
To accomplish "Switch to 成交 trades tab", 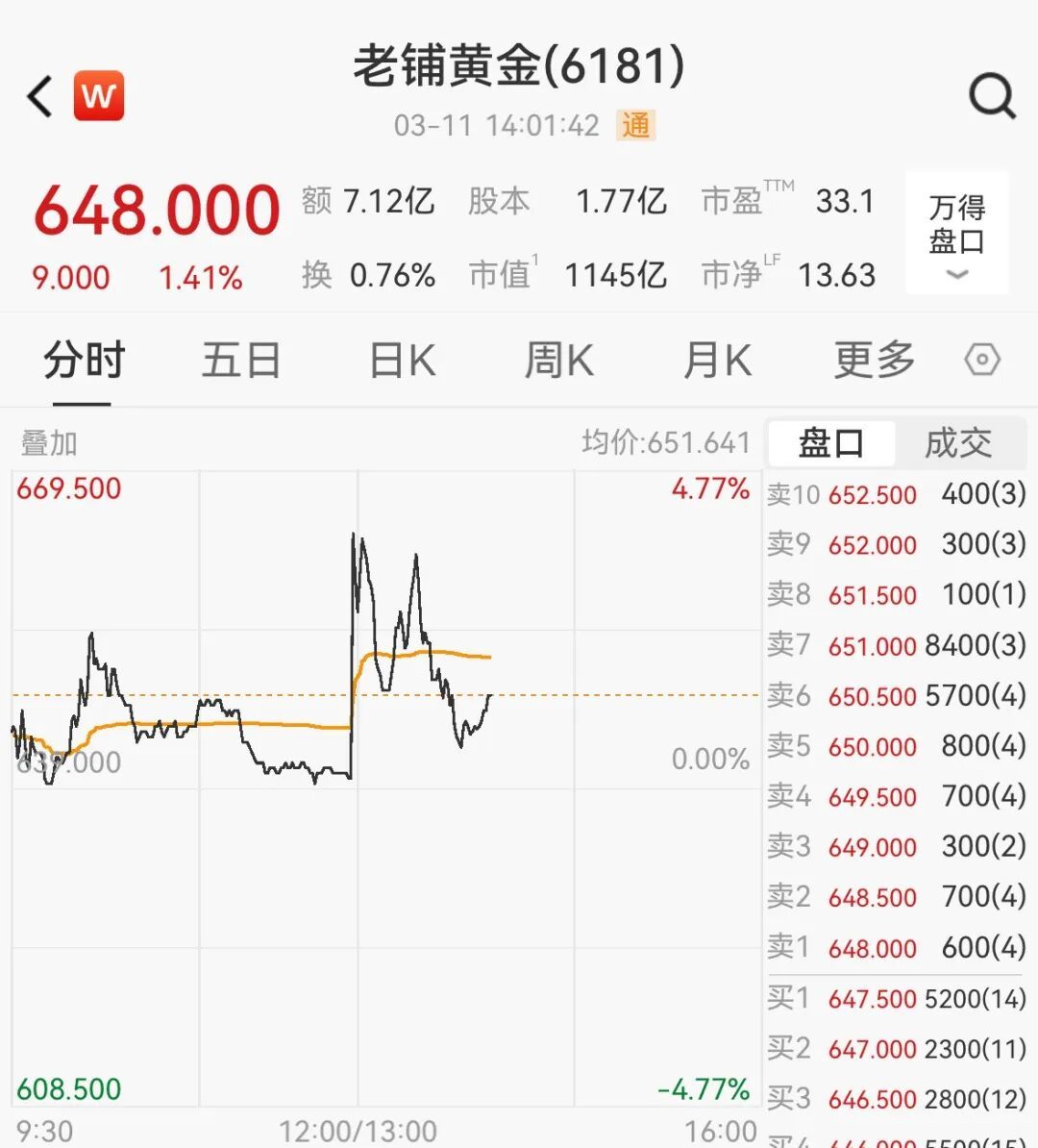I will pyautogui.click(x=958, y=443).
